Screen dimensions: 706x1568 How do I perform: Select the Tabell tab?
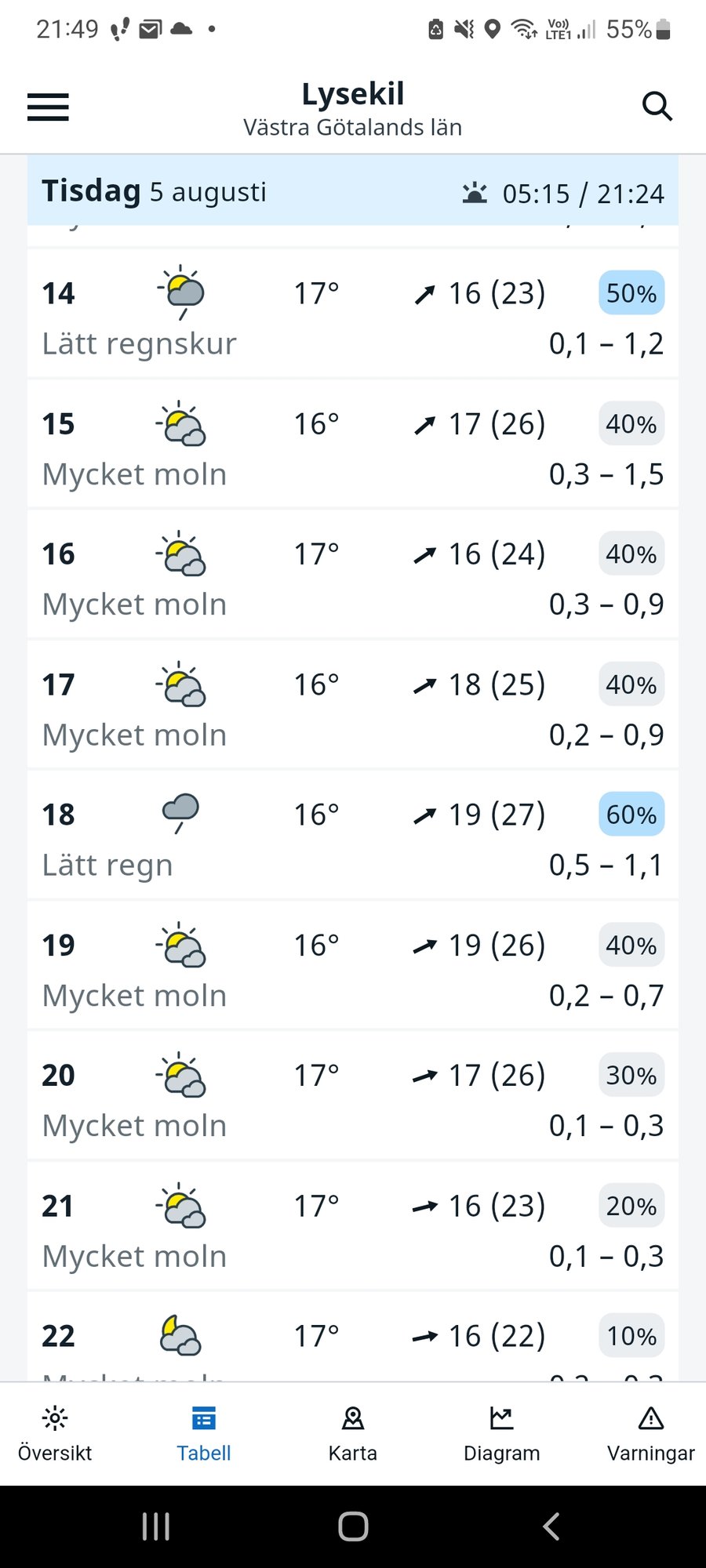pyautogui.click(x=204, y=1434)
